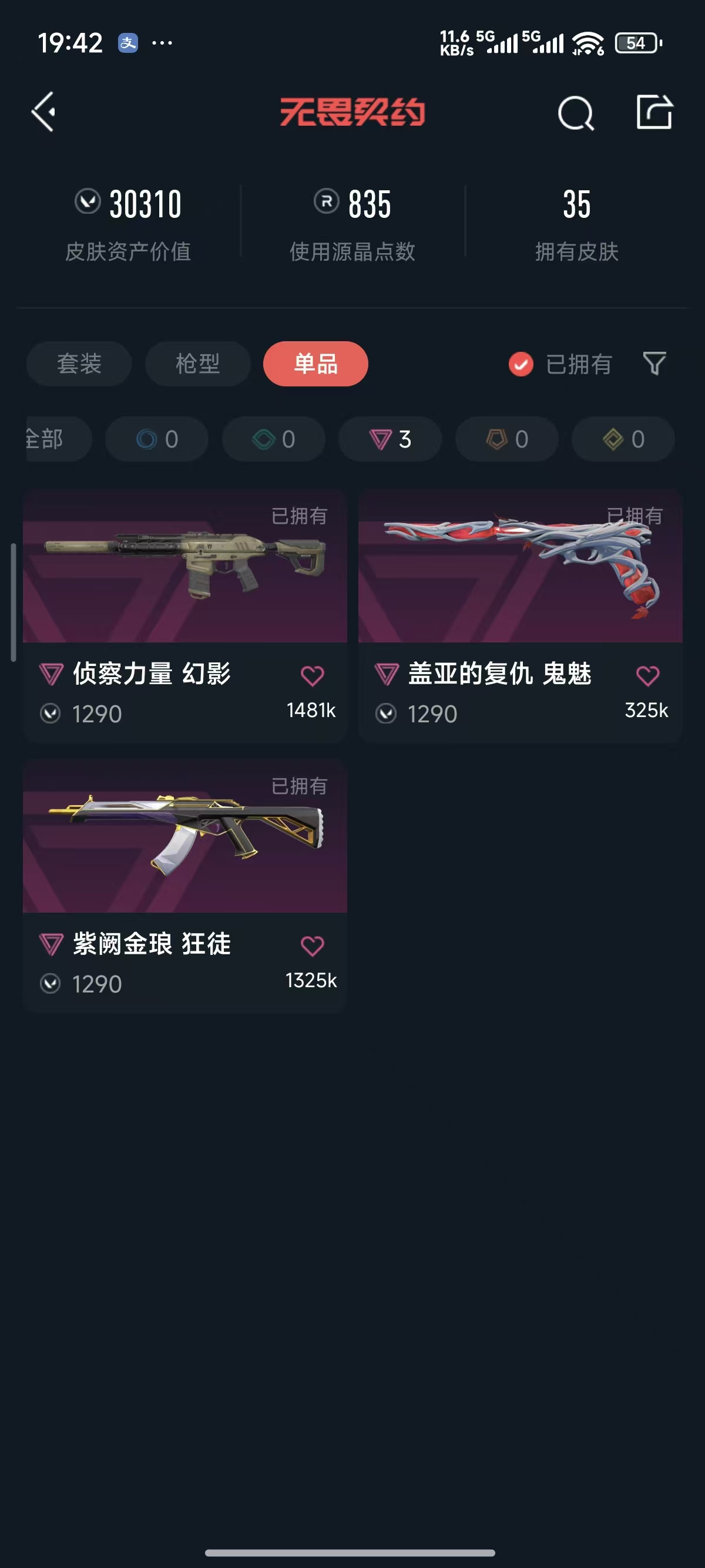Filter by the orange pentagon rarity chip
The image size is (705, 1568).
(x=506, y=439)
